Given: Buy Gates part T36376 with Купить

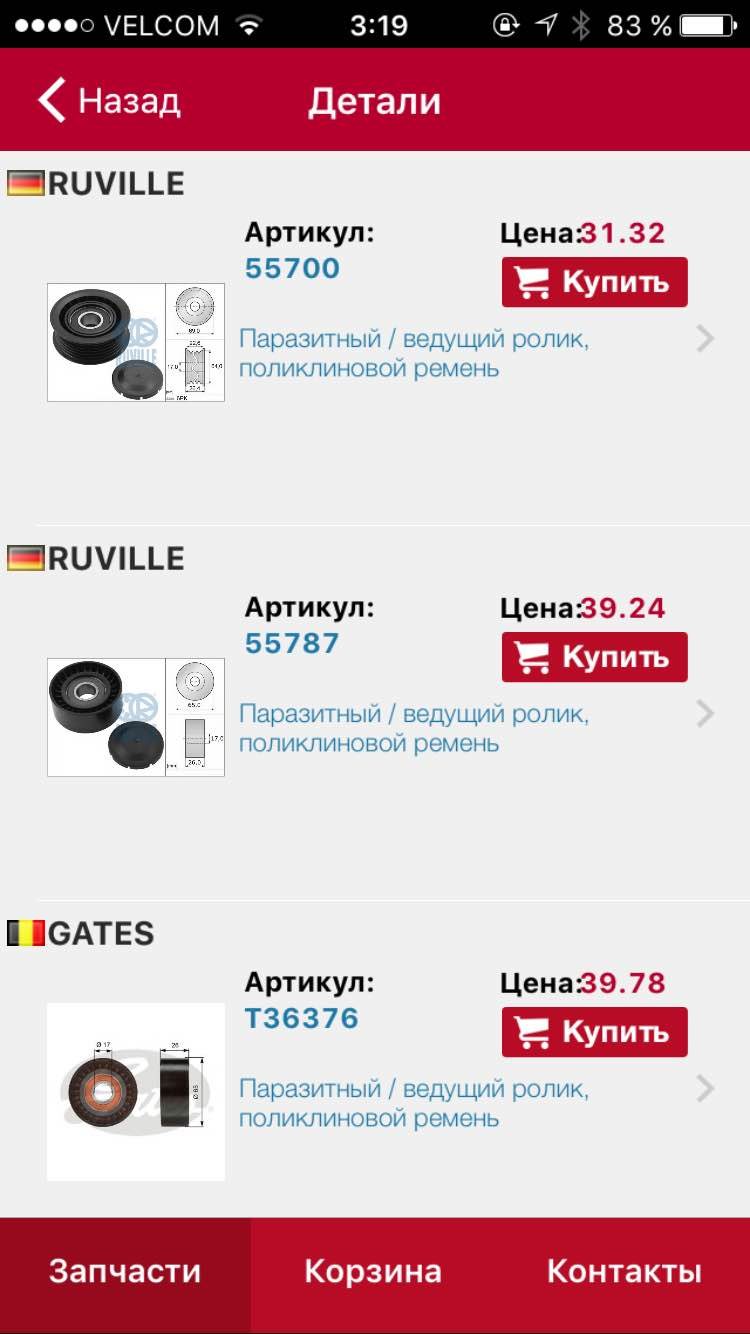Looking at the screenshot, I should click(595, 1032).
